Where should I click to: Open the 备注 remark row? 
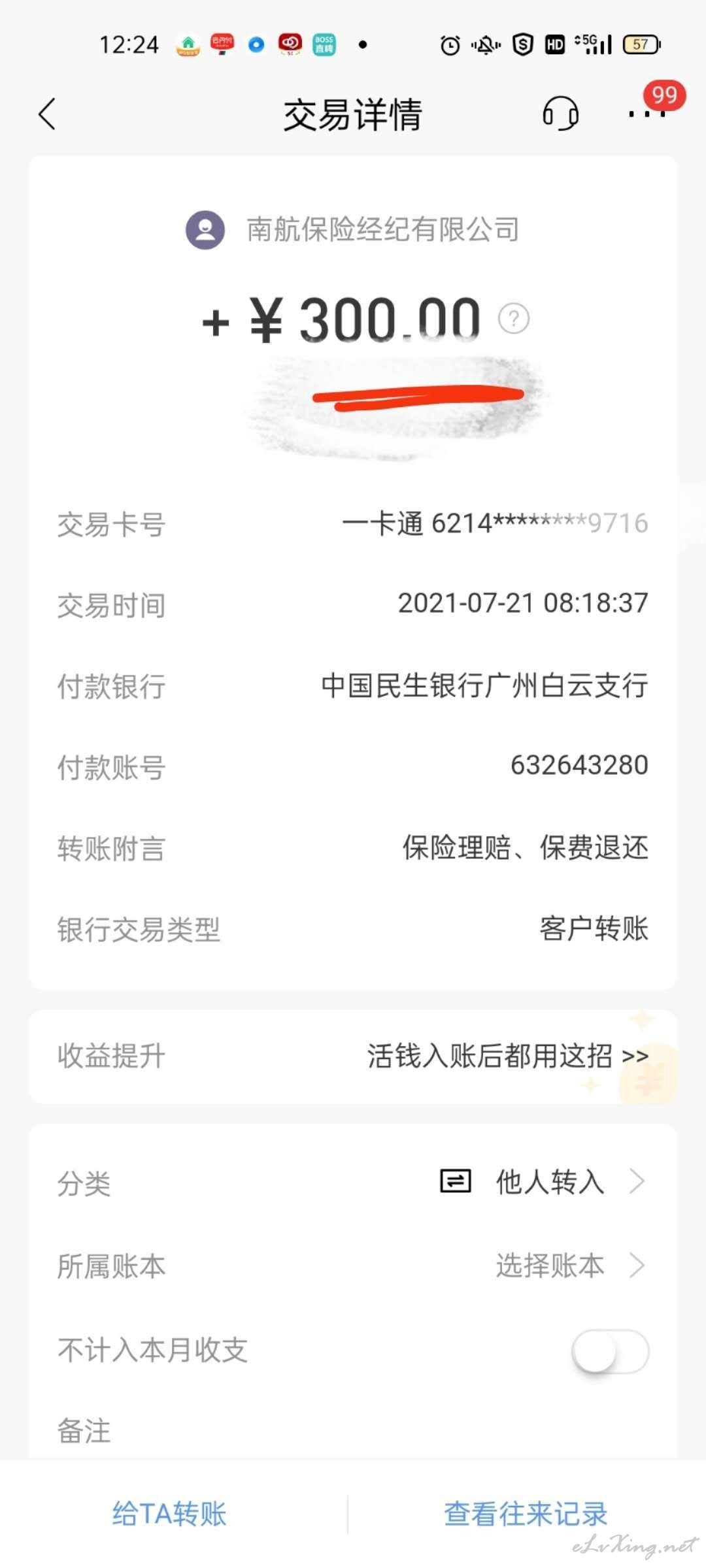pos(353,1431)
